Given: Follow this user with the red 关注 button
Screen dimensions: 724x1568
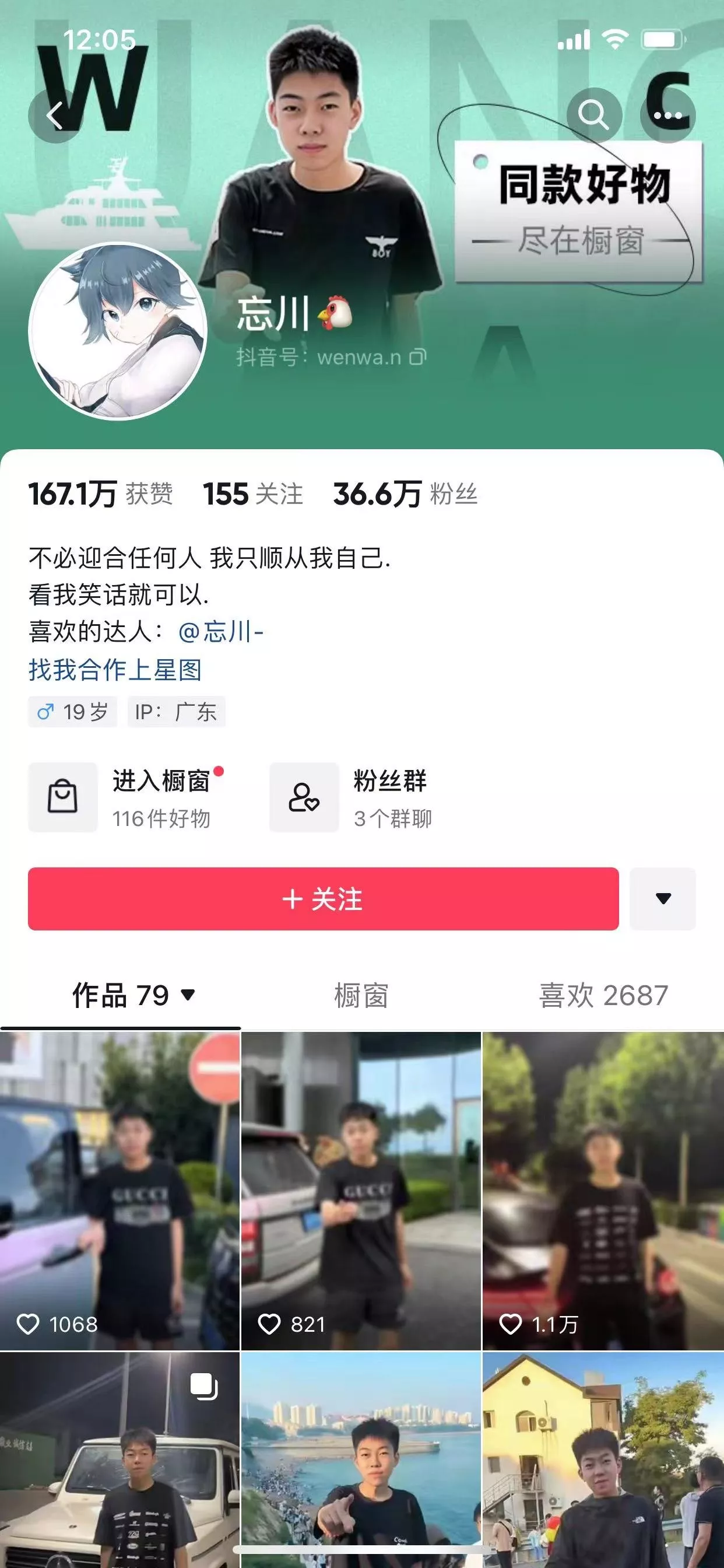Looking at the screenshot, I should tap(323, 898).
